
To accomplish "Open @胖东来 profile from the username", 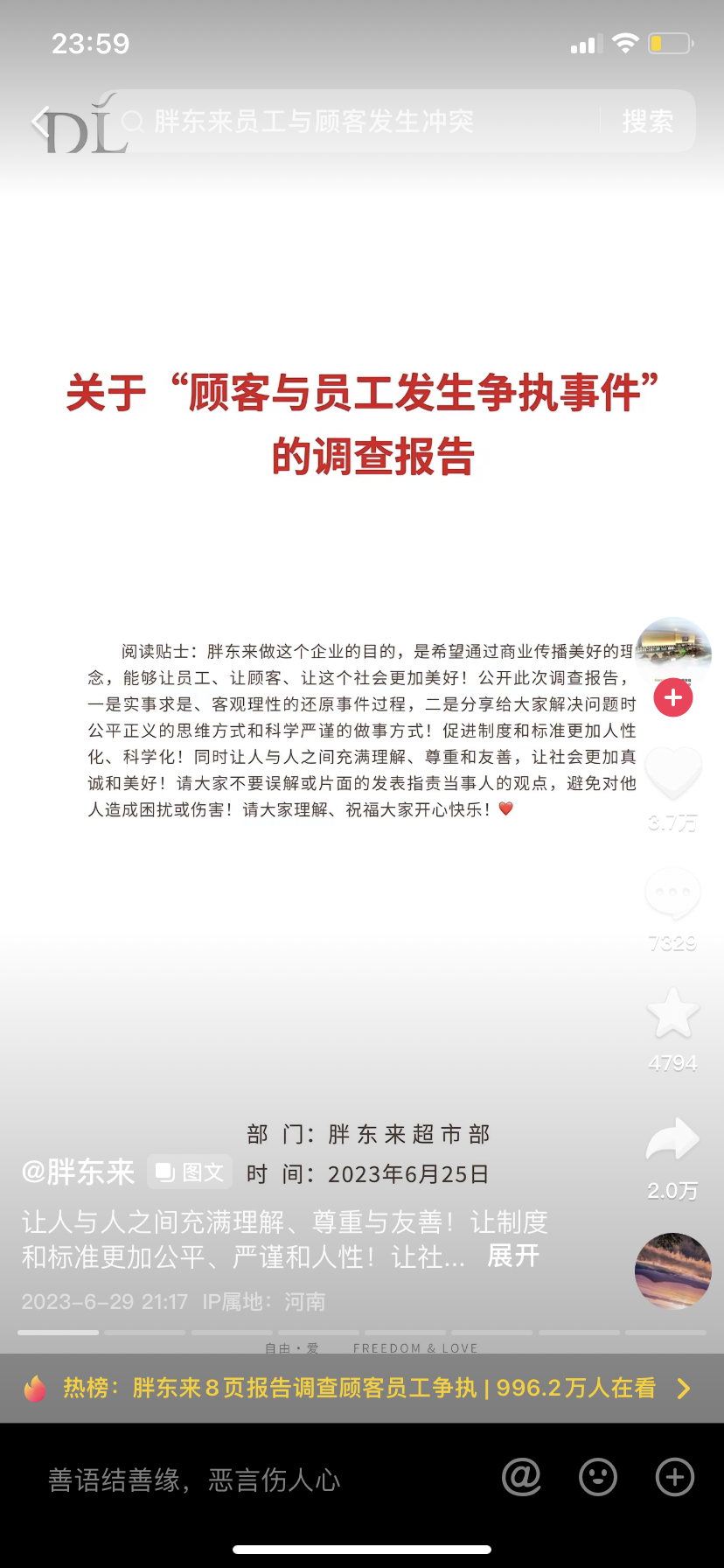I will click(x=79, y=1172).
